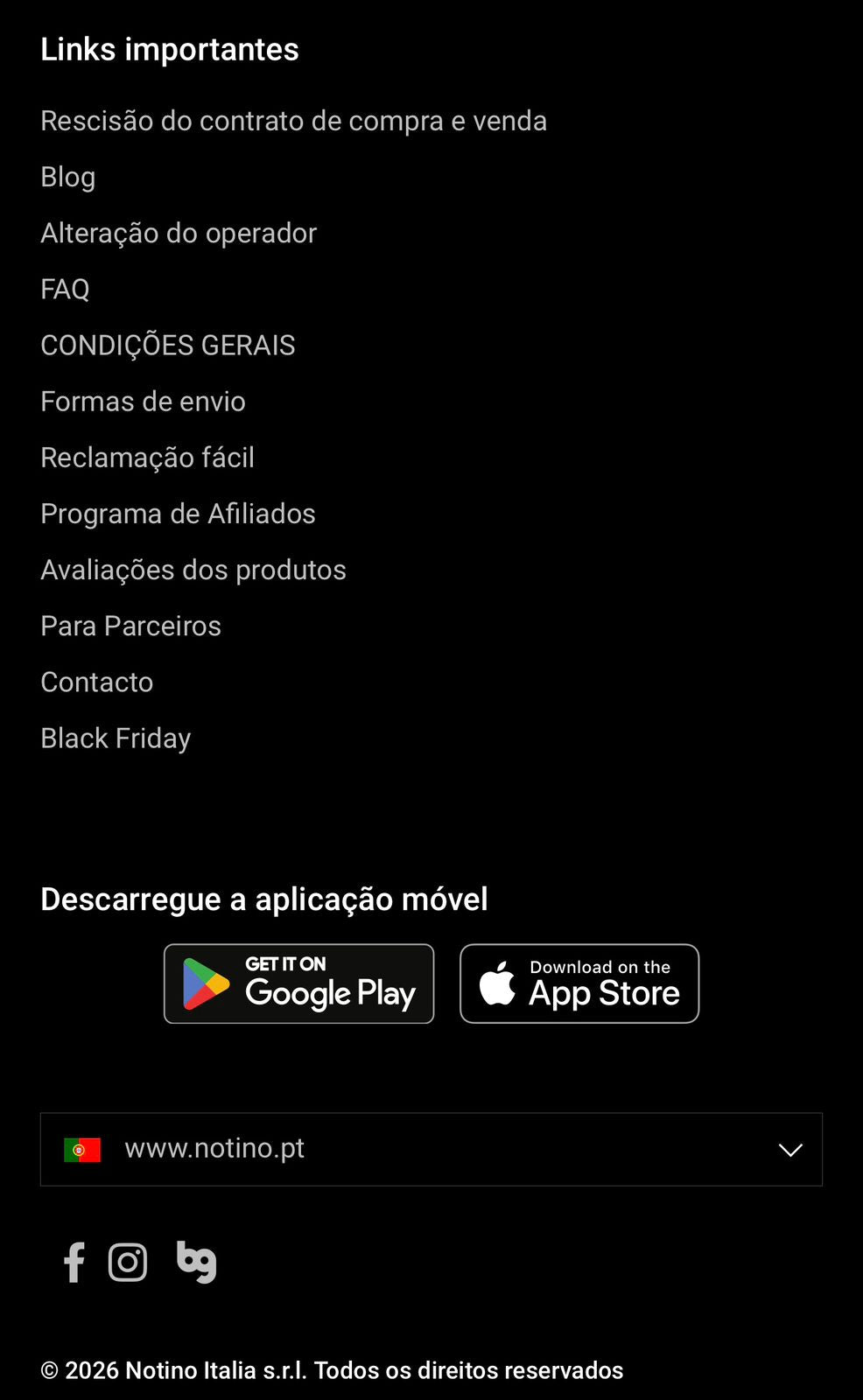The width and height of the screenshot is (863, 1400).
Task: Tap the Download on the App Store badge
Action: tap(579, 983)
